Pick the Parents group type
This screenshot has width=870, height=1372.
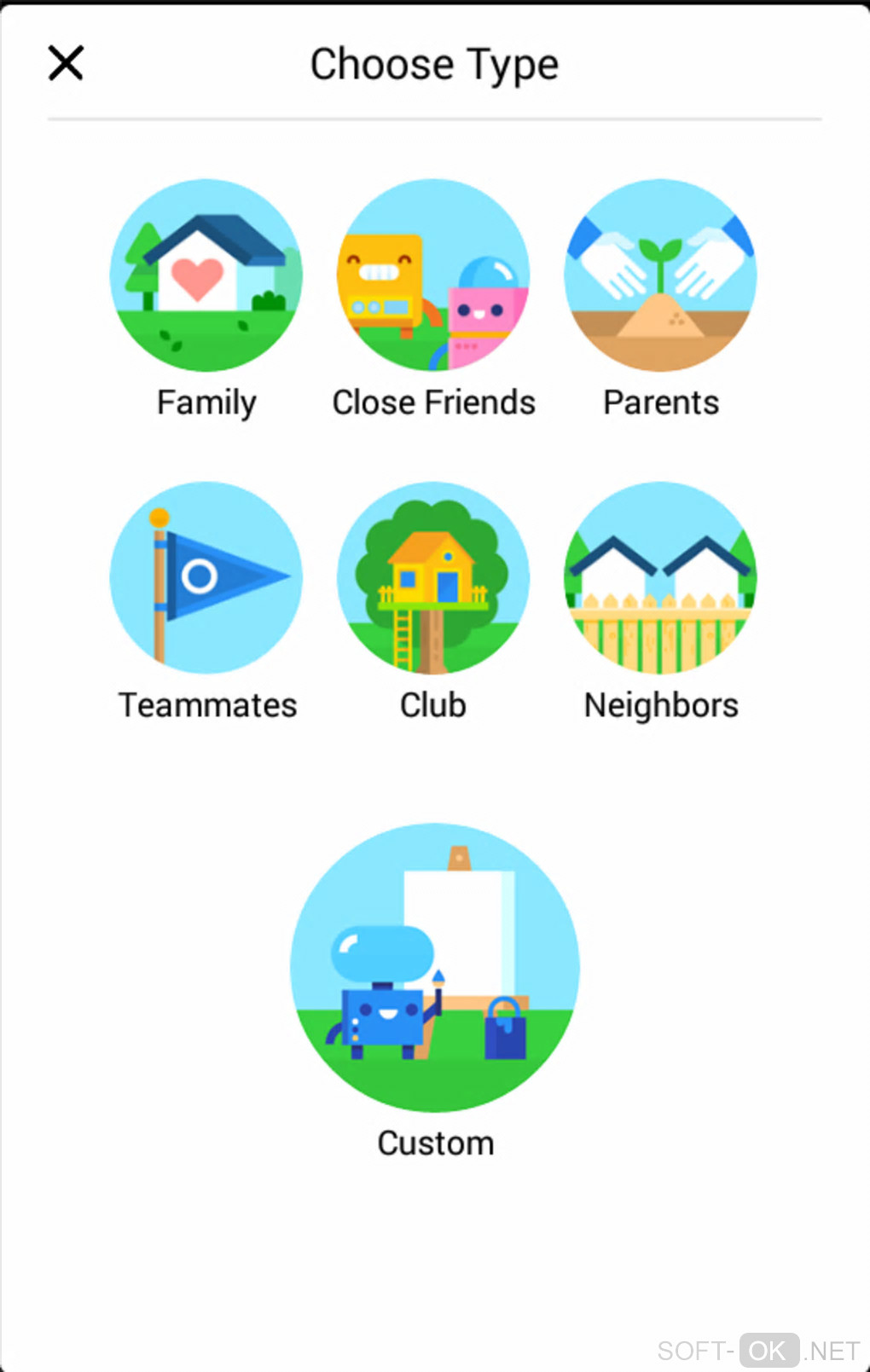pyautogui.click(x=660, y=275)
